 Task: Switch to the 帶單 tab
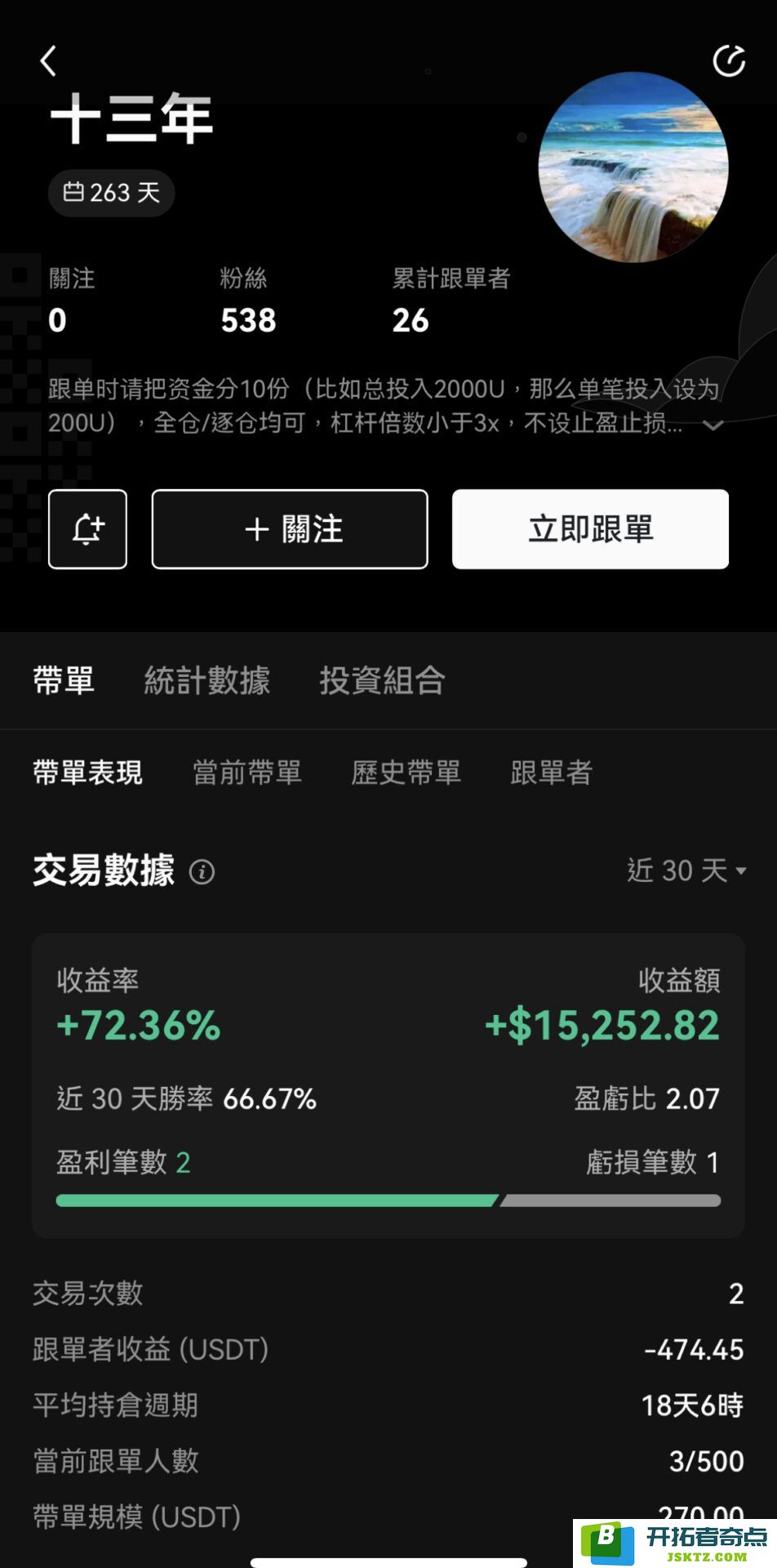tap(64, 680)
